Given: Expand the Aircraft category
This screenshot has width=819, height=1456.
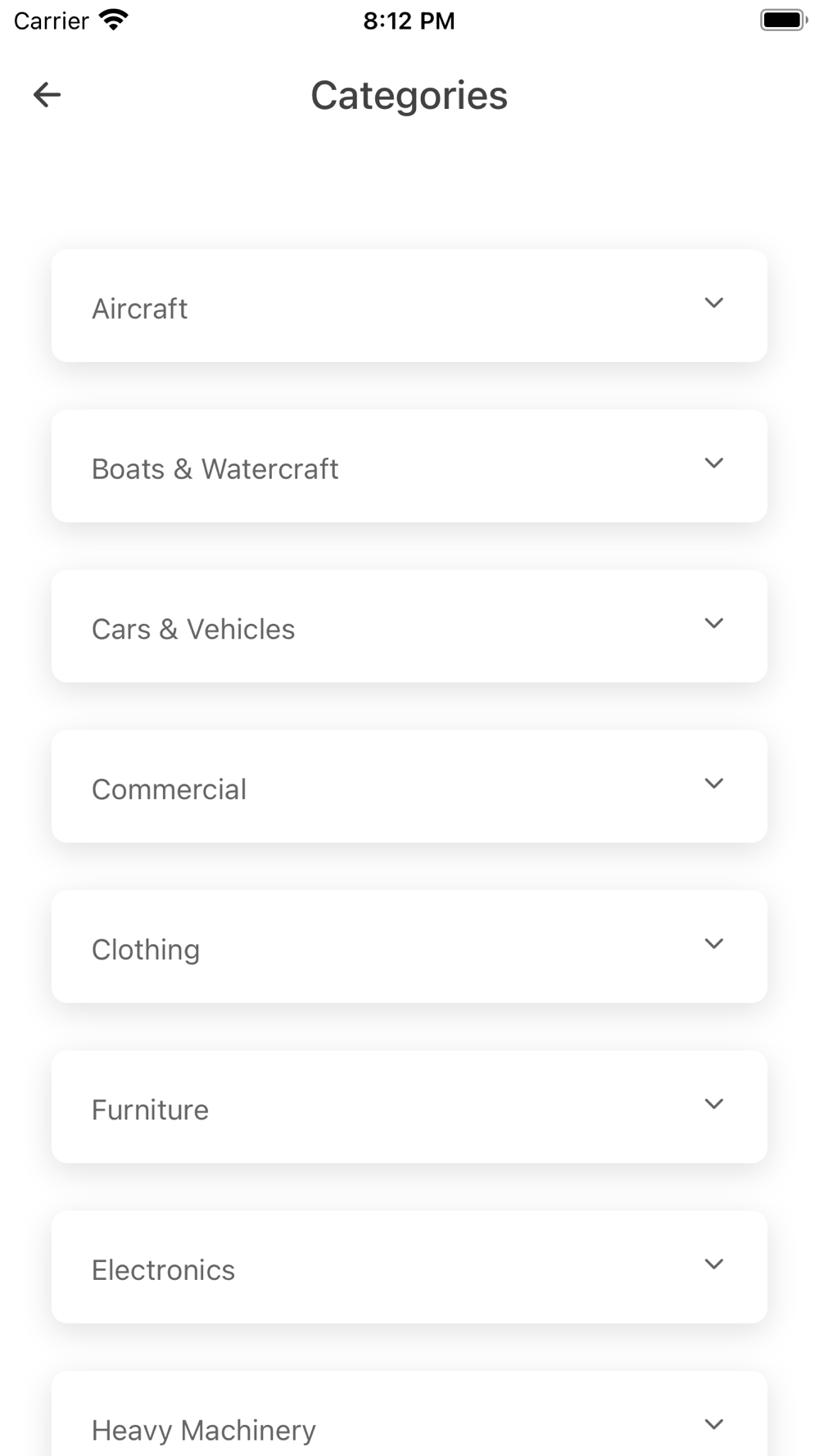Looking at the screenshot, I should coord(713,304).
